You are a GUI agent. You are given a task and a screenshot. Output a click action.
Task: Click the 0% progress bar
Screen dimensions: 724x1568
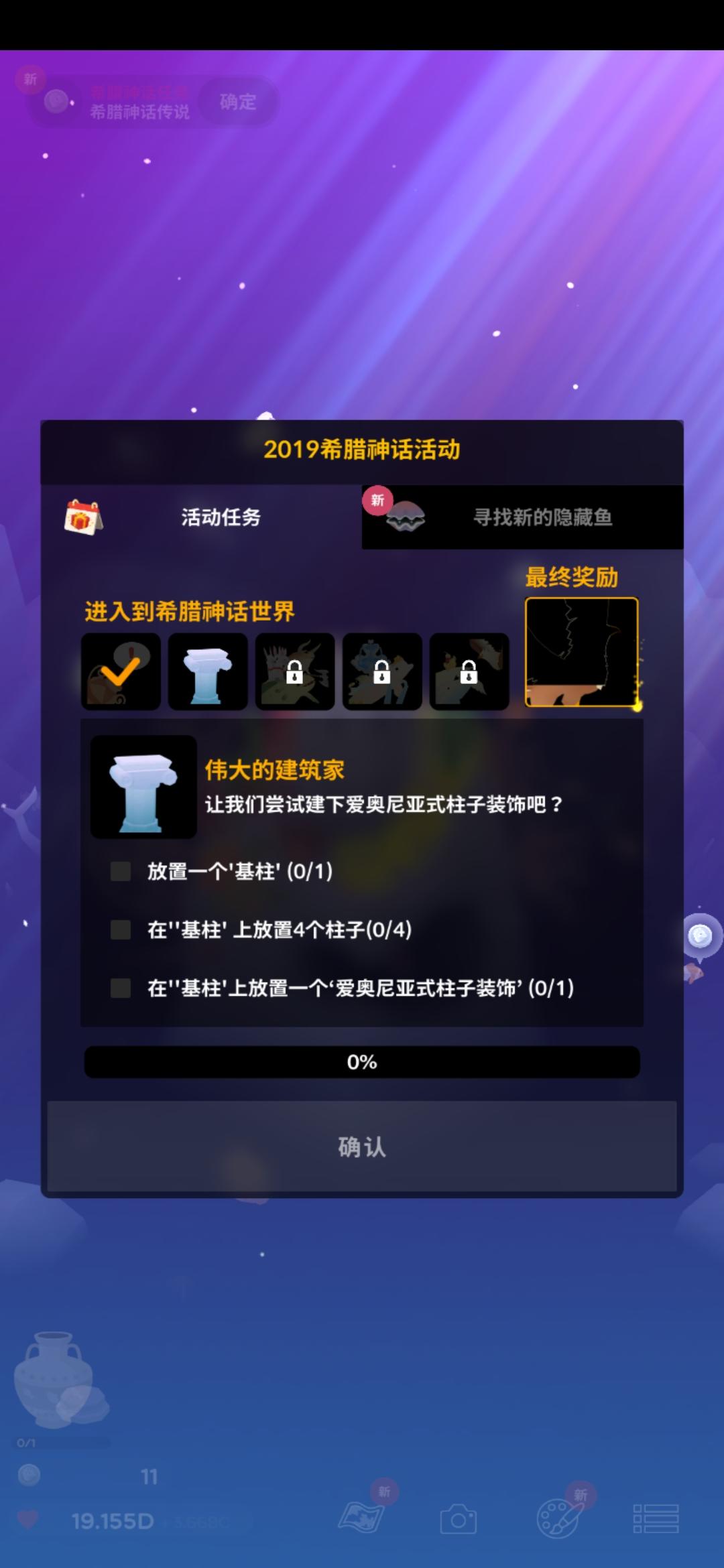point(362,1060)
